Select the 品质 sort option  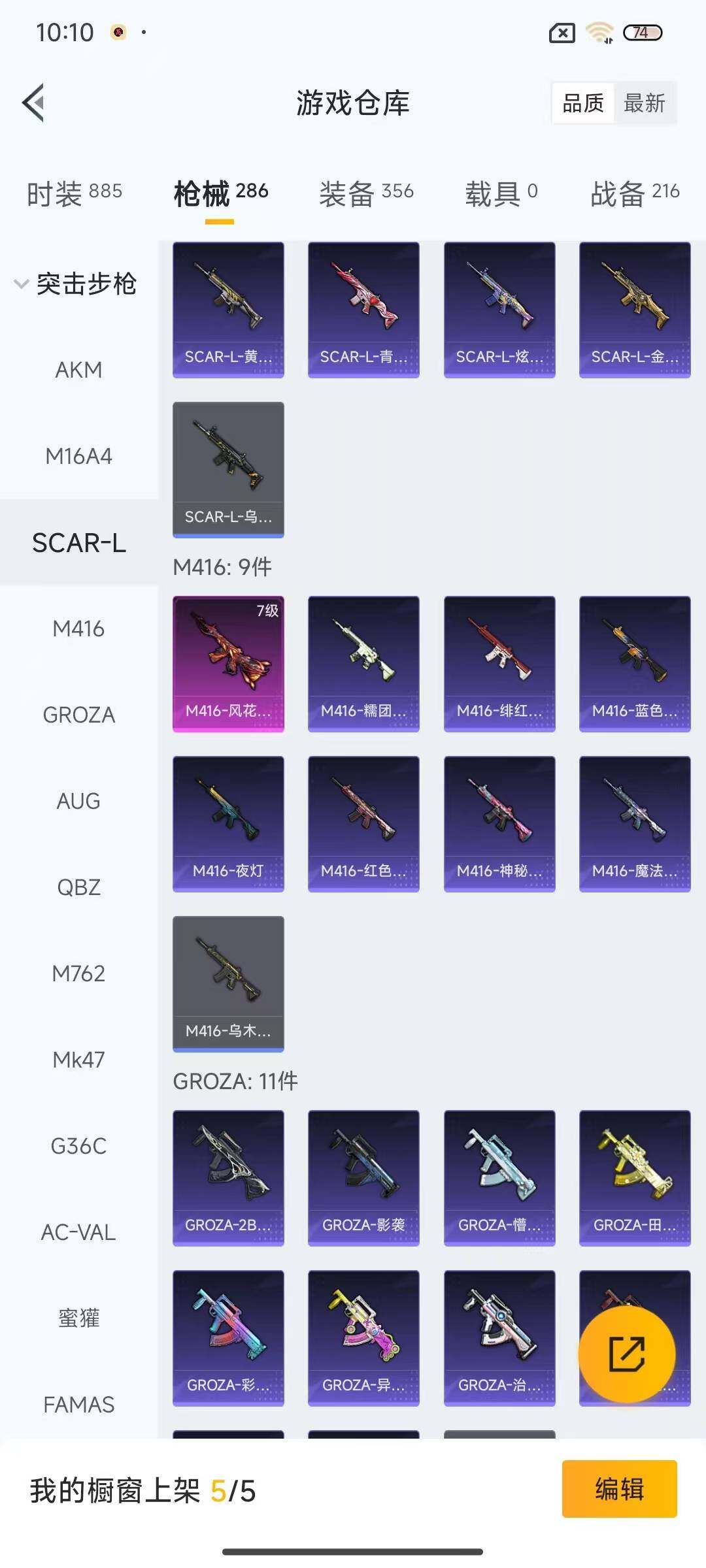click(x=583, y=103)
